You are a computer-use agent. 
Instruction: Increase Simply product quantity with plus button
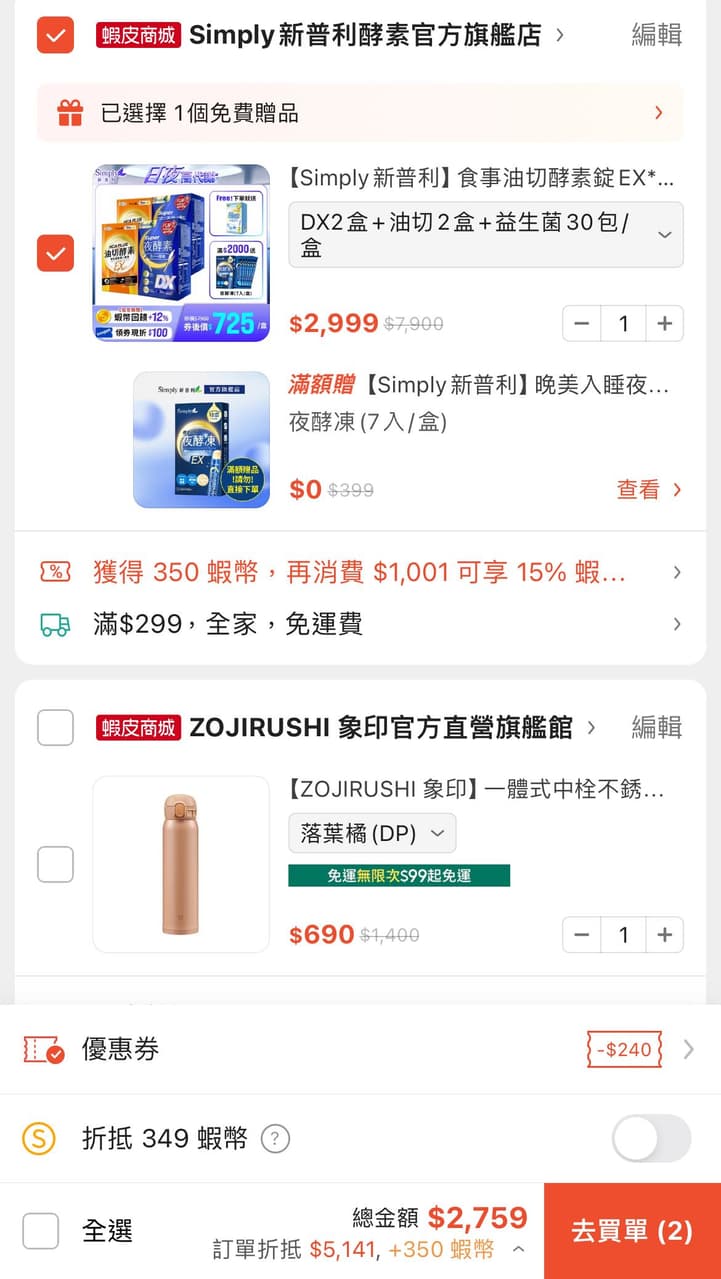(664, 323)
